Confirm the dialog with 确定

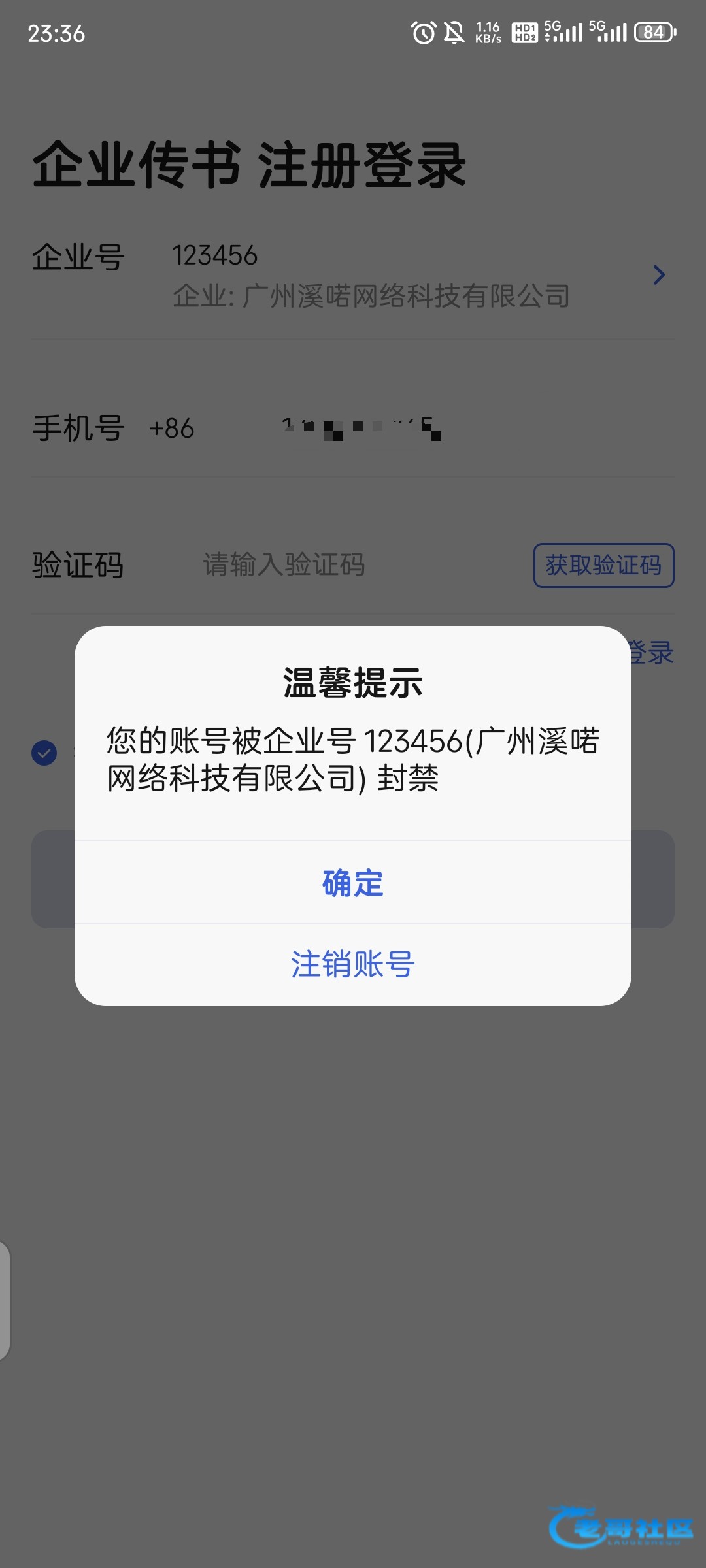[x=353, y=883]
